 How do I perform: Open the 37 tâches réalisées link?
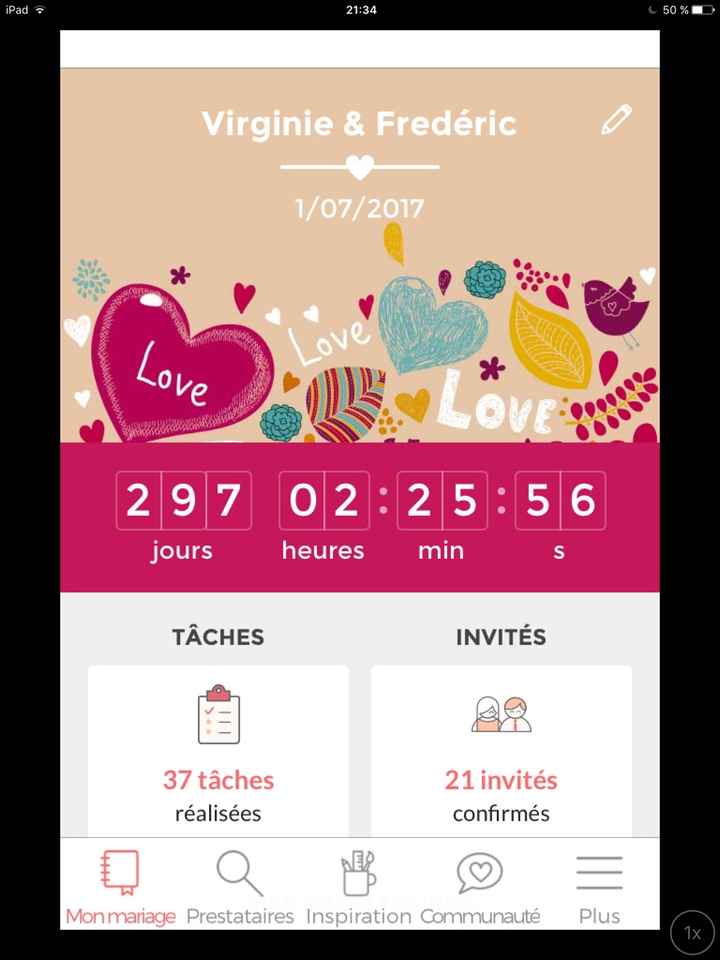(x=216, y=780)
